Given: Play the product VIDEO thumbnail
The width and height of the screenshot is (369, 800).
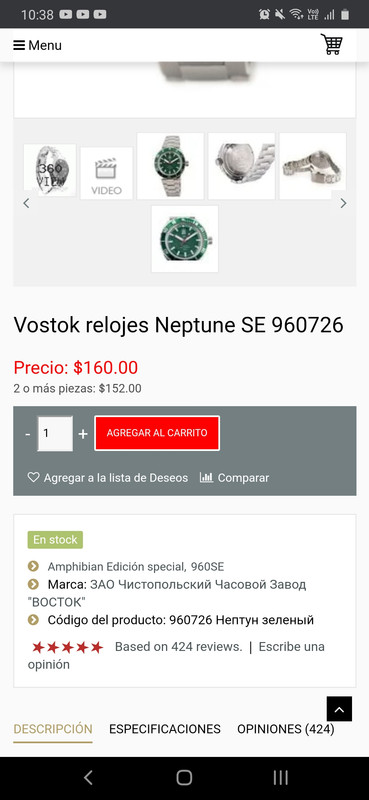Looking at the screenshot, I should [x=106, y=173].
